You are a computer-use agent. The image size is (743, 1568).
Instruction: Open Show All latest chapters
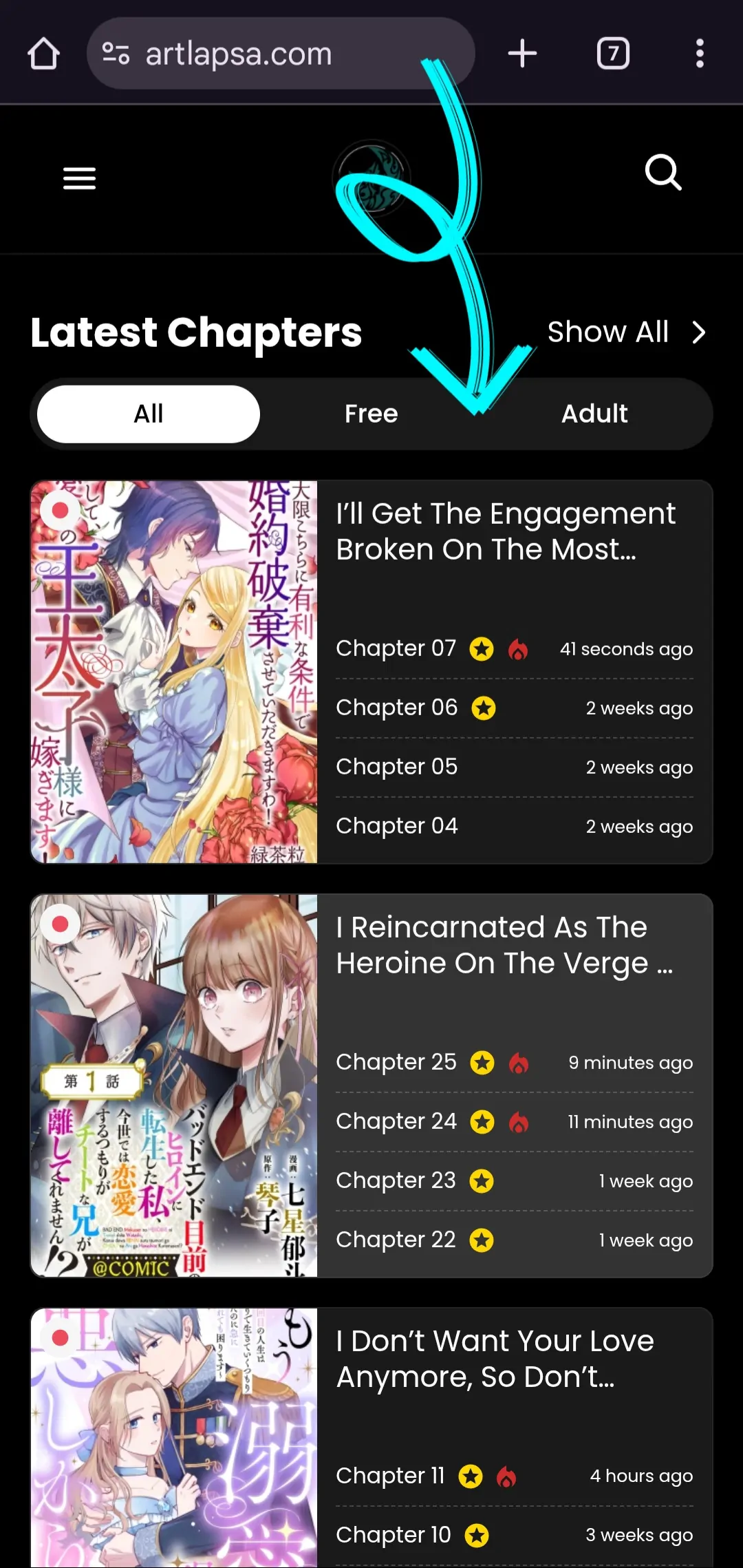626,332
